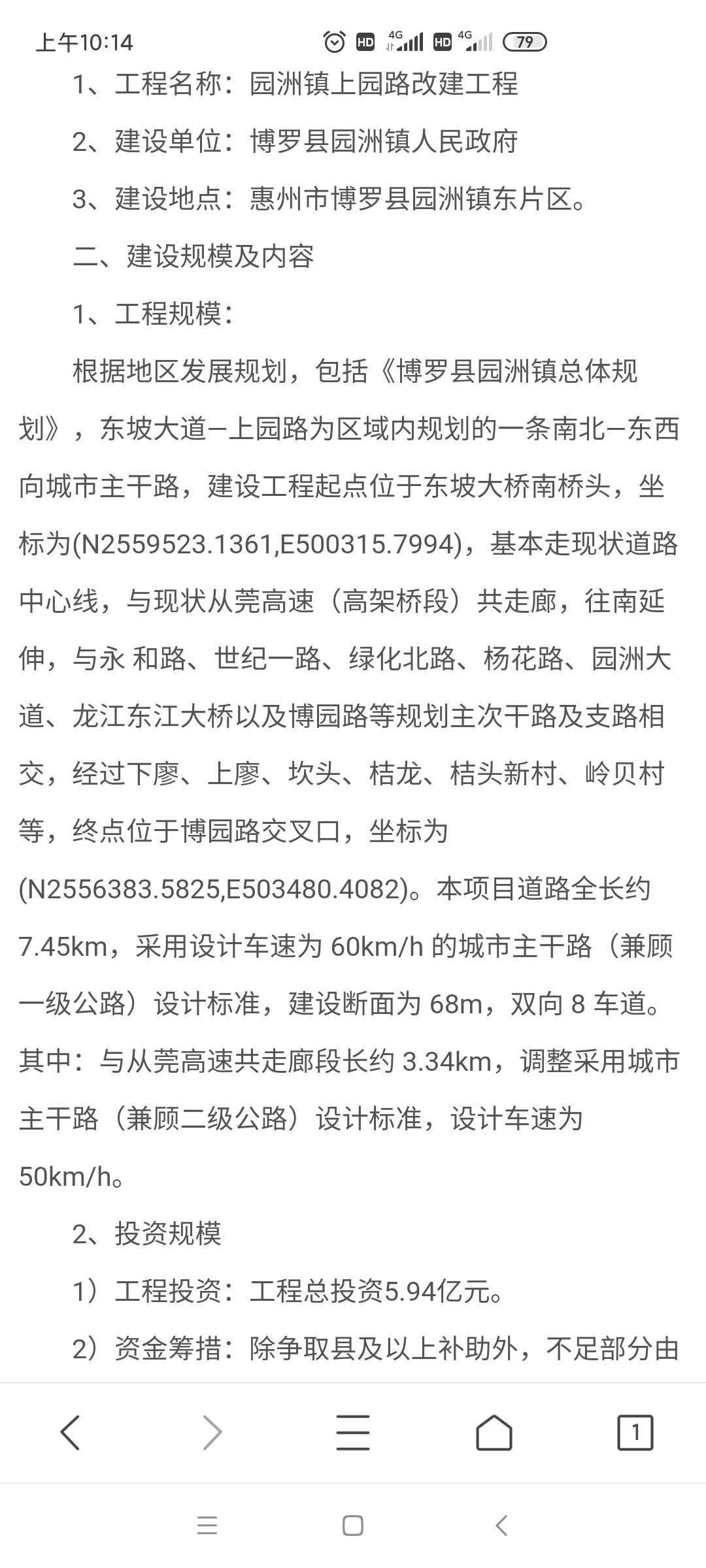Go back to the previous web page

pos(71,1433)
